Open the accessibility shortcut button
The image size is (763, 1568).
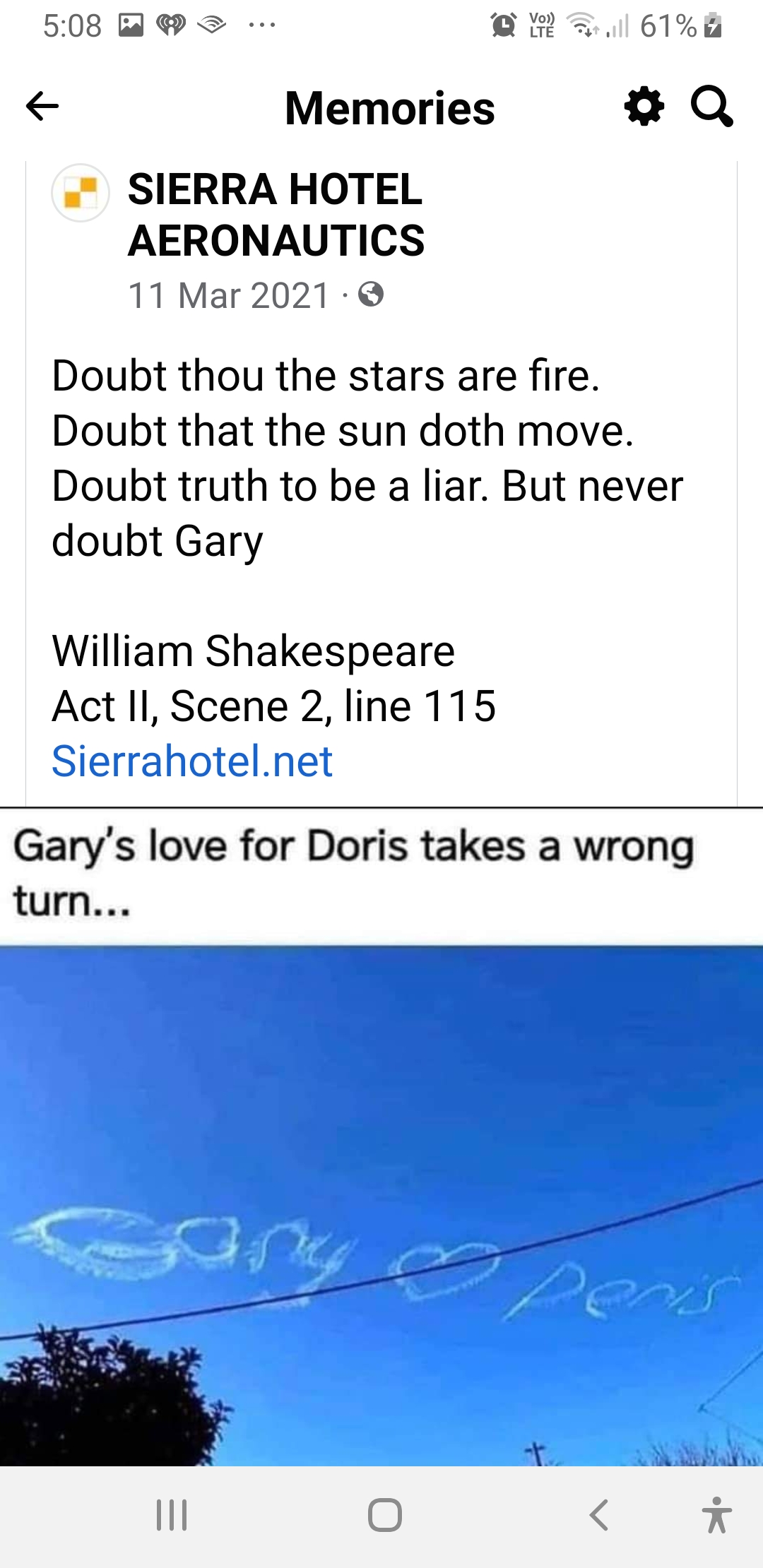tap(716, 1514)
